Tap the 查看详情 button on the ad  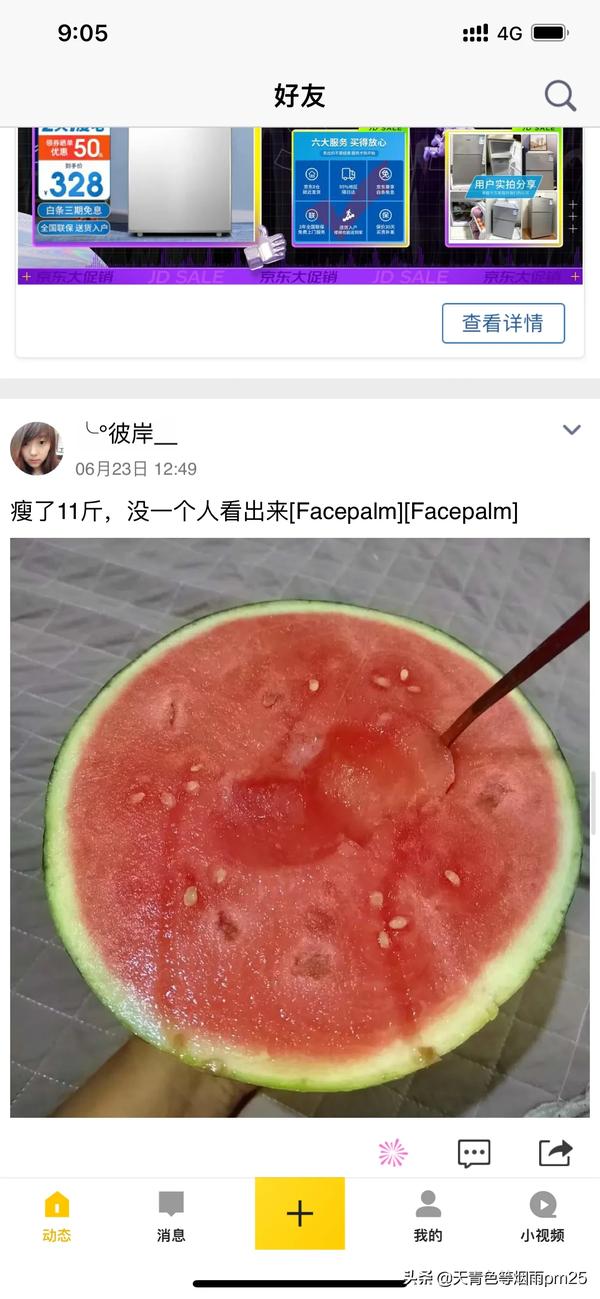503,323
